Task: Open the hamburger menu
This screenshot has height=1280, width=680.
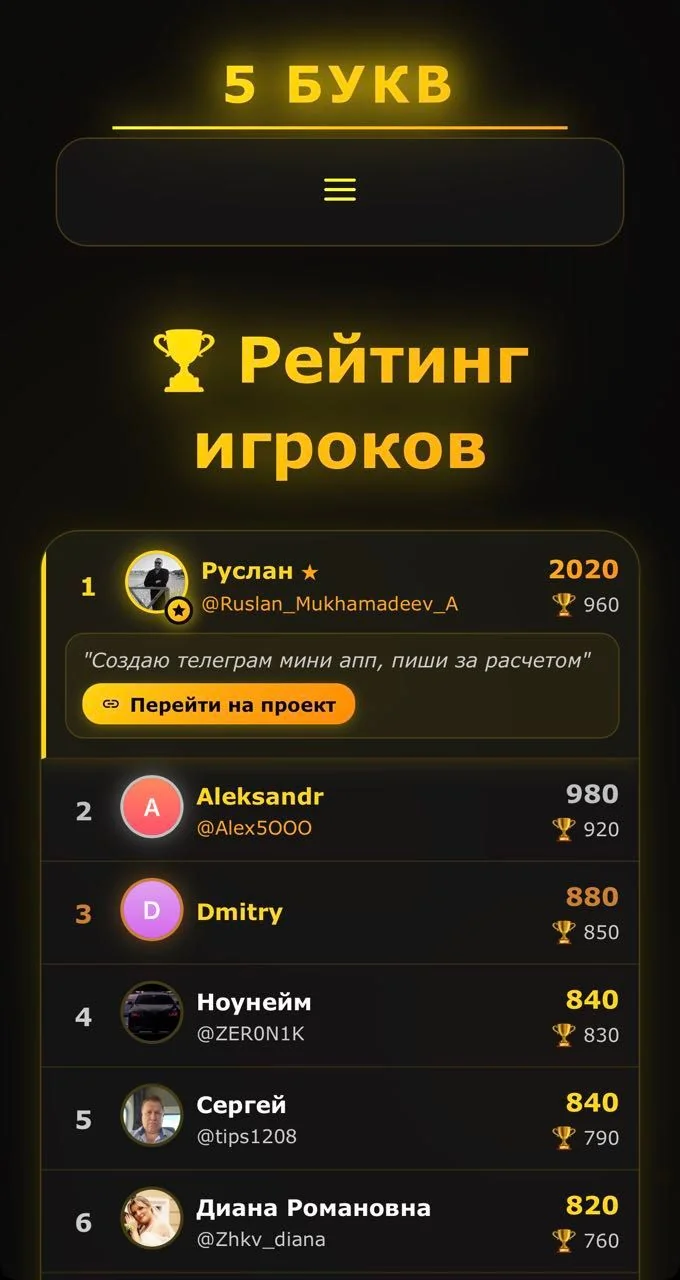Action: coord(340,191)
